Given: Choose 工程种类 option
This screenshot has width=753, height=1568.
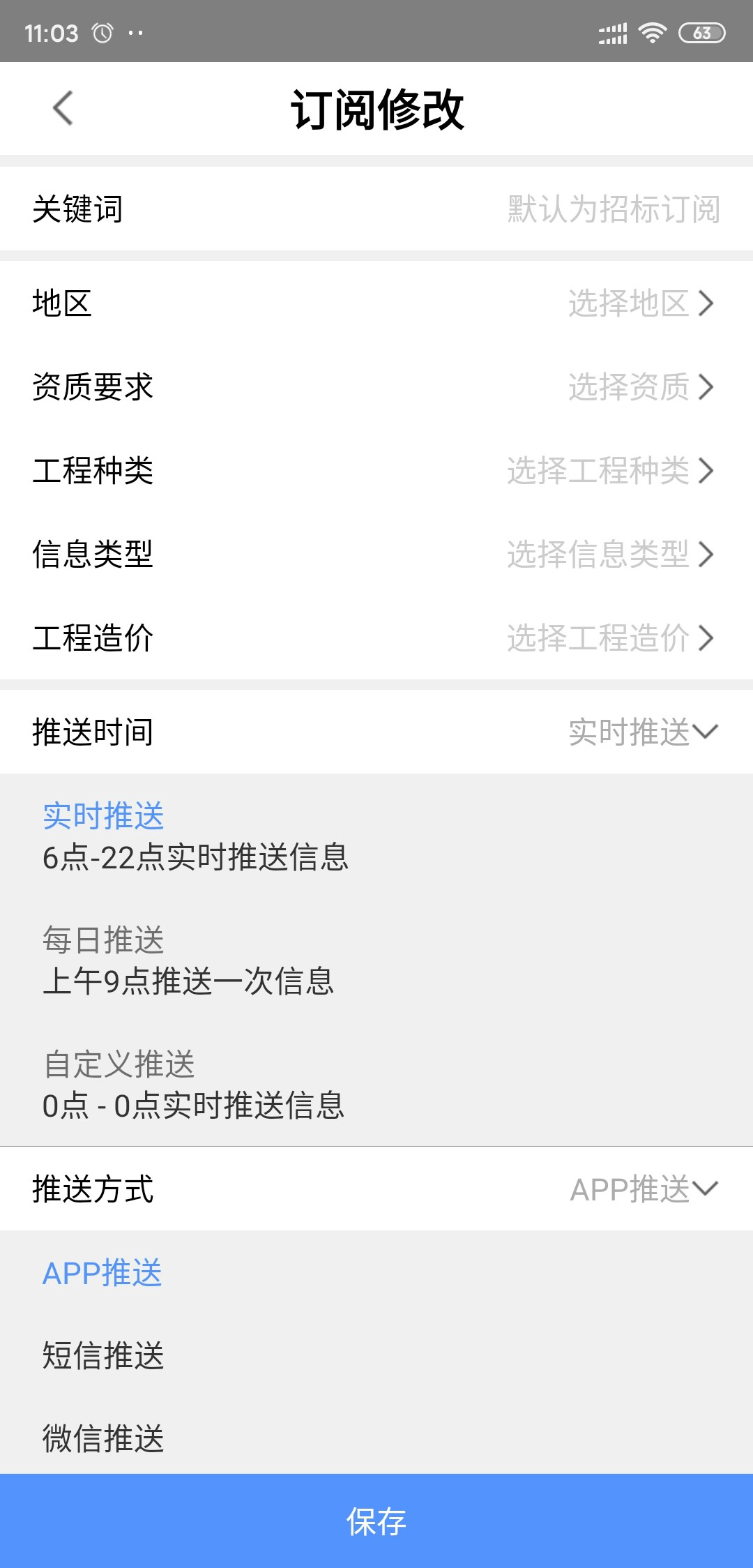Looking at the screenshot, I should (610, 471).
